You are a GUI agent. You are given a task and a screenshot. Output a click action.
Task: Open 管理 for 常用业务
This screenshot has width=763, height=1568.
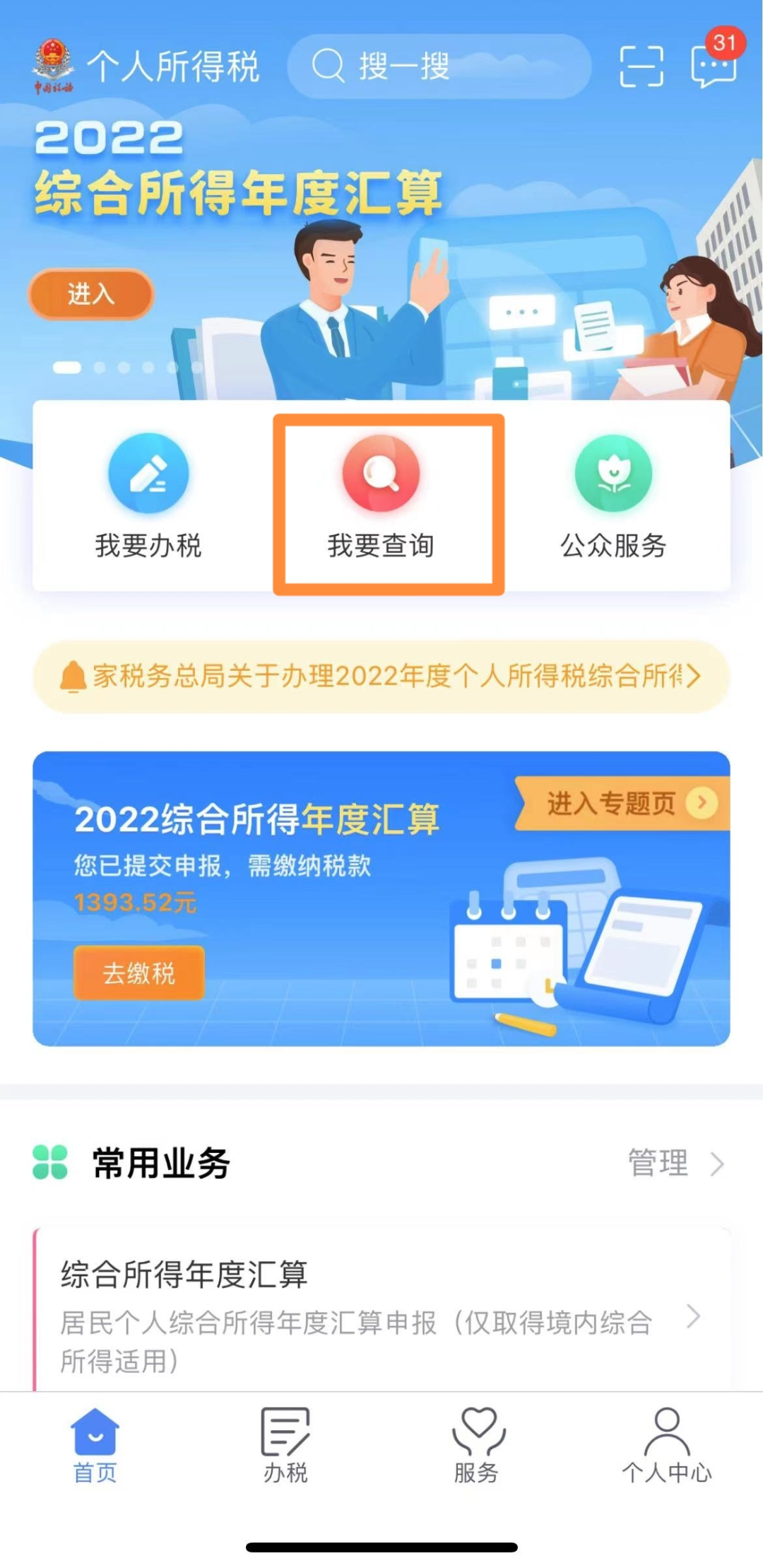coord(676,1163)
